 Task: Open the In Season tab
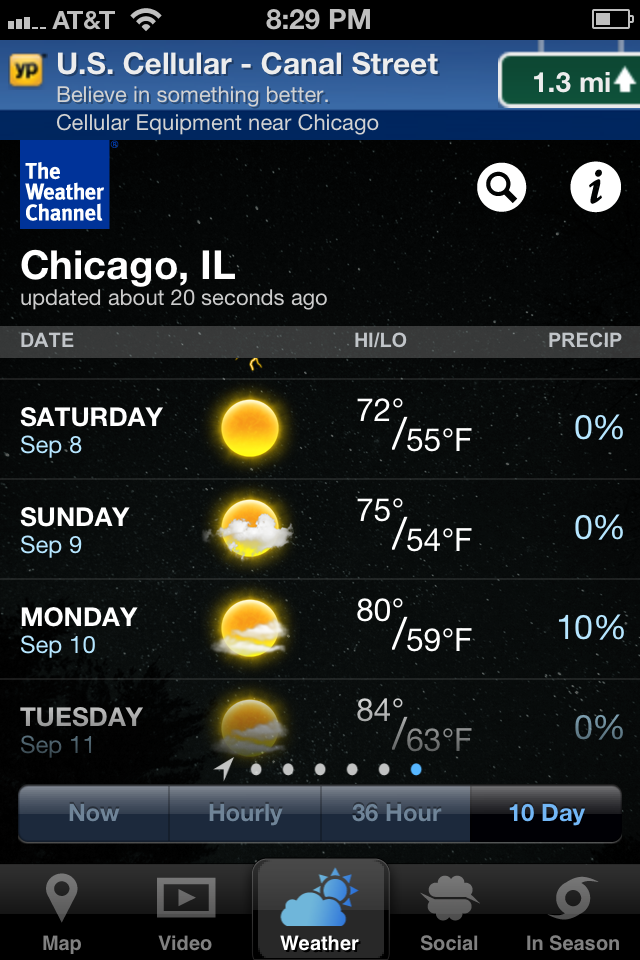pyautogui.click(x=573, y=914)
